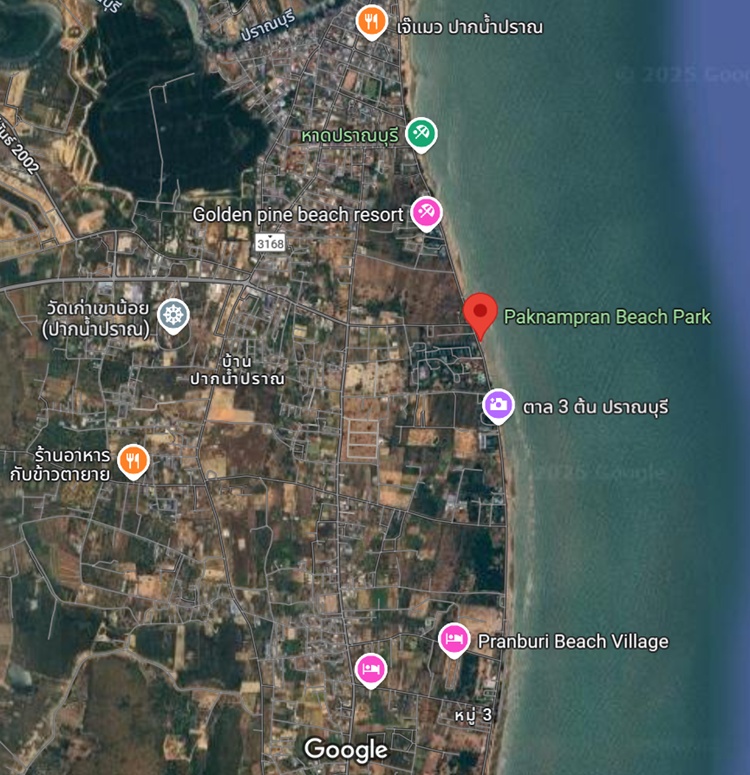Tap the unlabeled pink hotel marker near หมู่ 3
The height and width of the screenshot is (775, 750).
[370, 667]
